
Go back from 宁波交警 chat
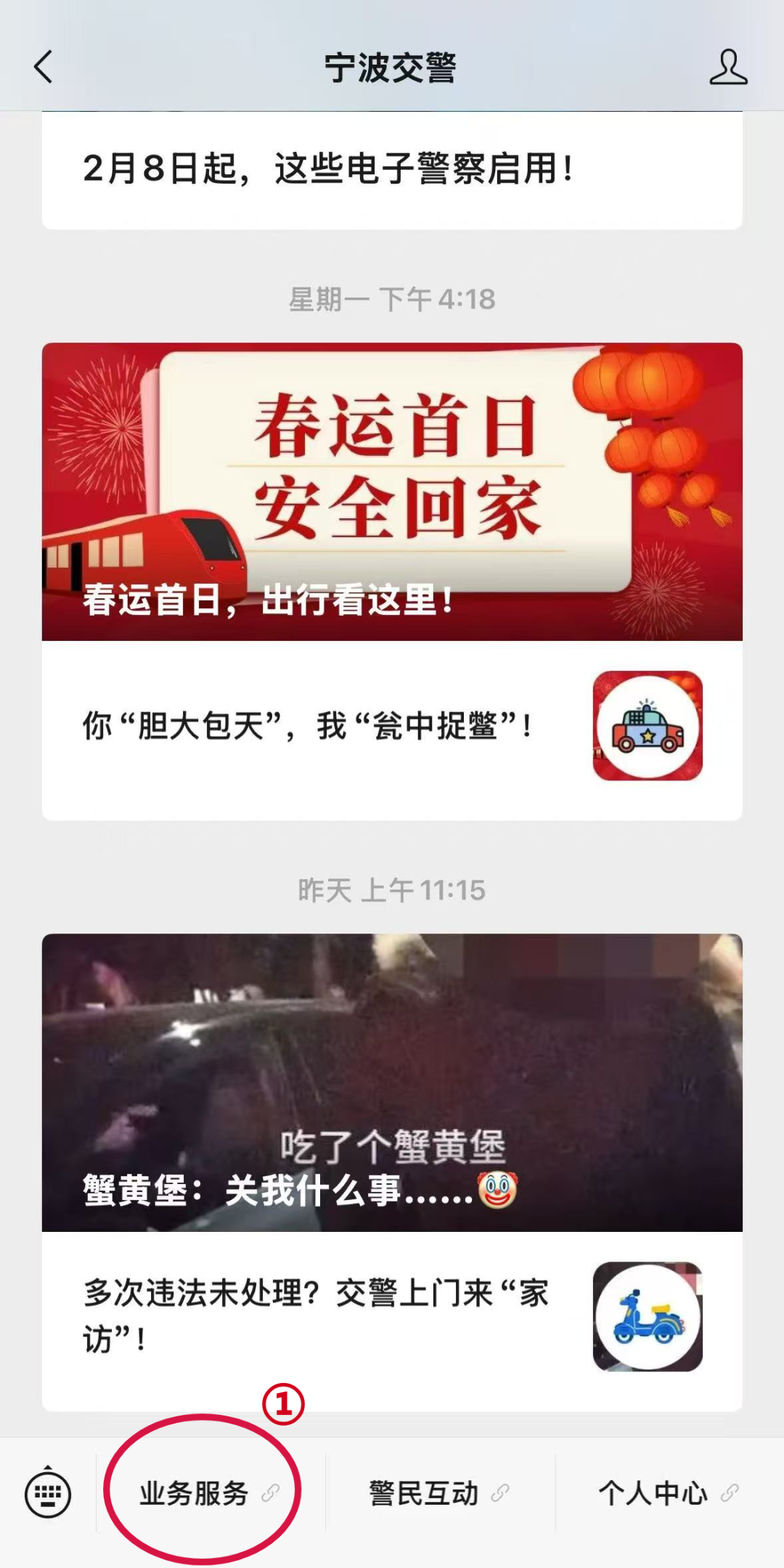click(44, 68)
